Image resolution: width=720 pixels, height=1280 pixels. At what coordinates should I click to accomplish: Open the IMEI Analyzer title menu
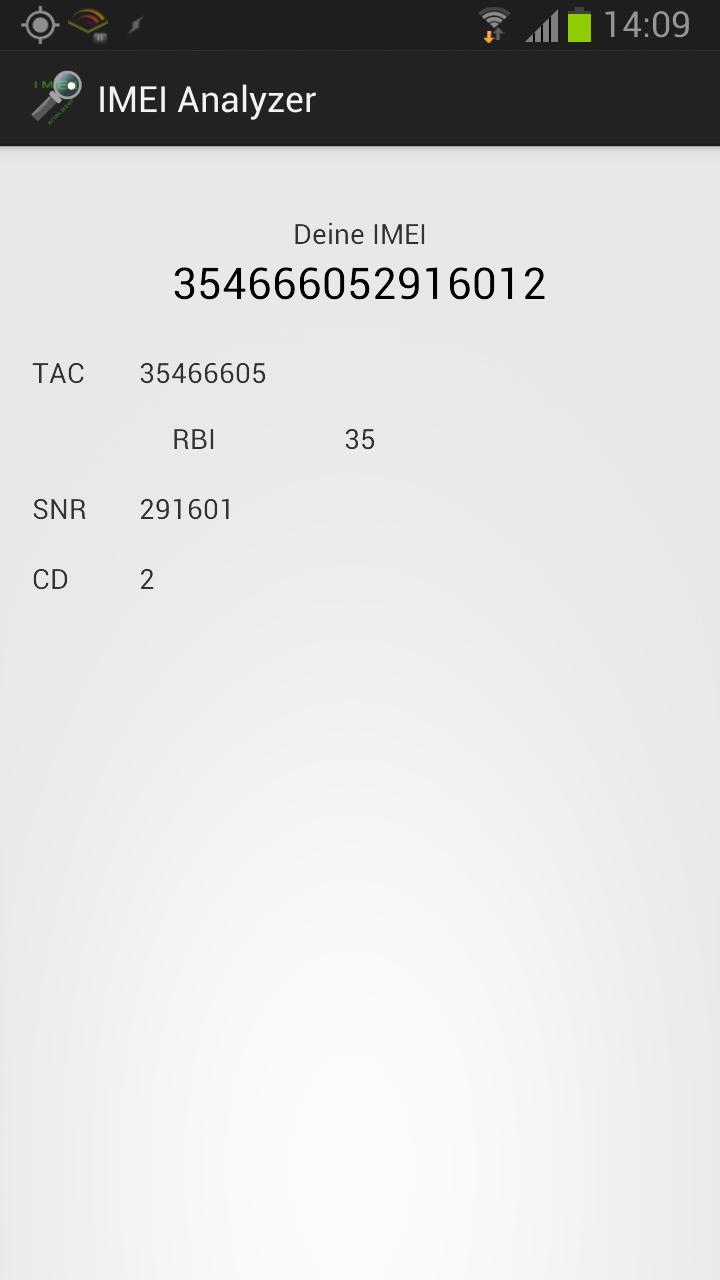pos(207,97)
